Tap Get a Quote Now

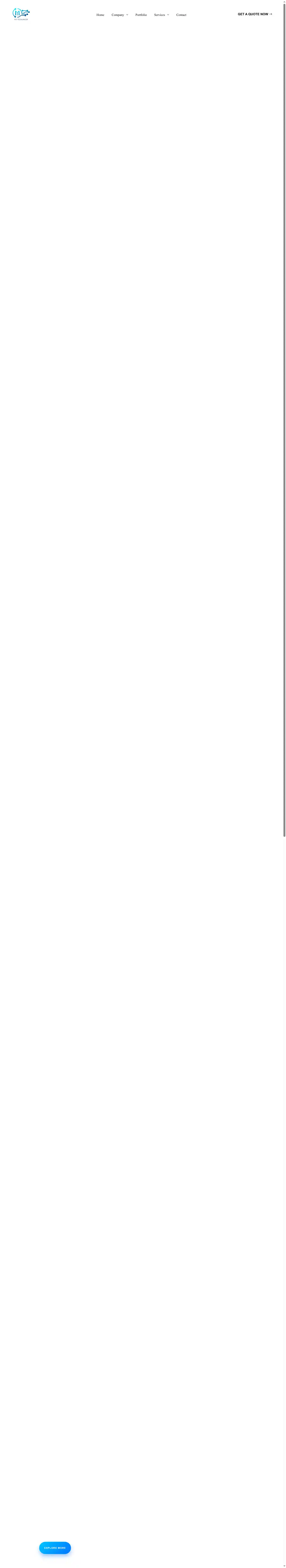pos(254,14)
